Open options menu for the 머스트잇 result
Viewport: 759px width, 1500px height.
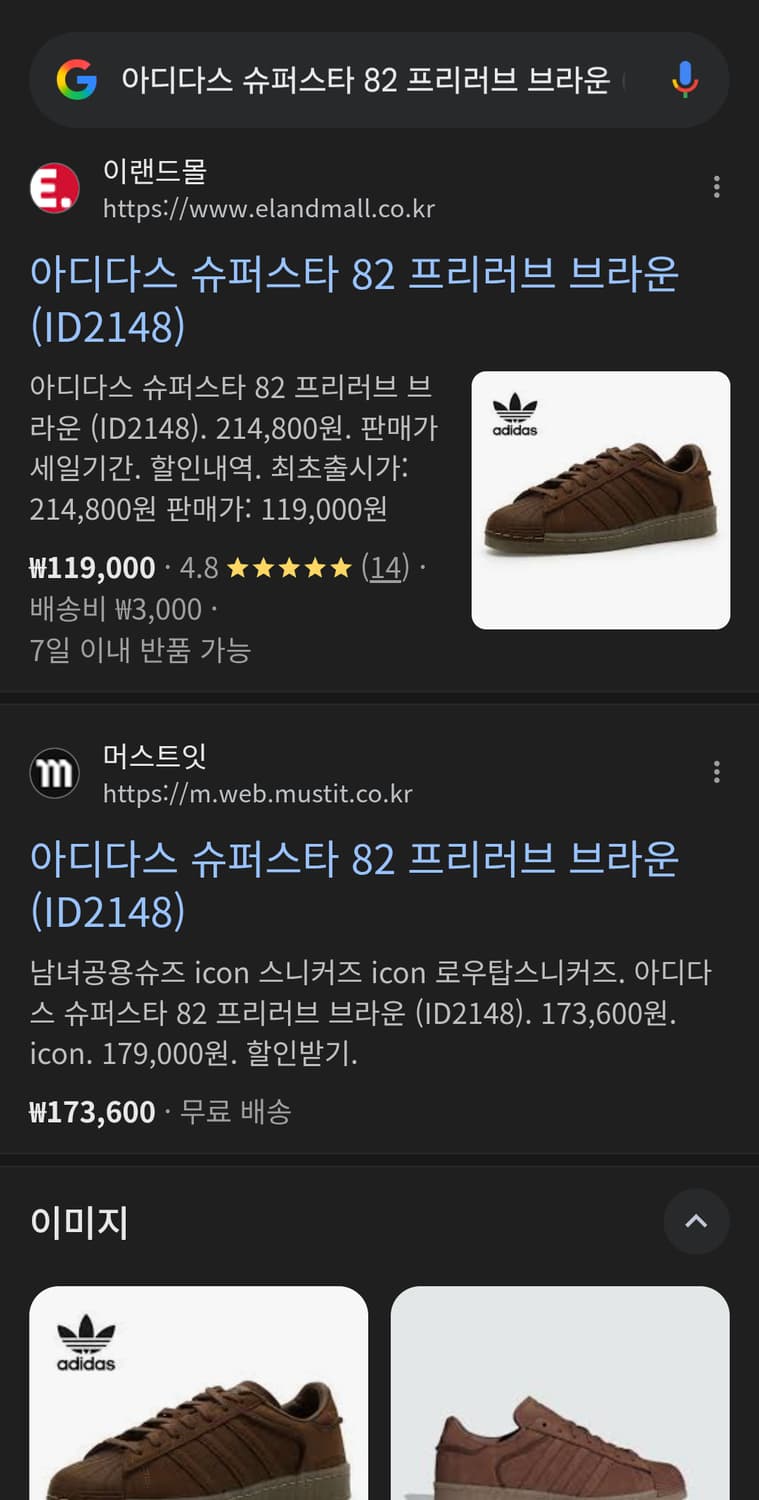point(717,772)
